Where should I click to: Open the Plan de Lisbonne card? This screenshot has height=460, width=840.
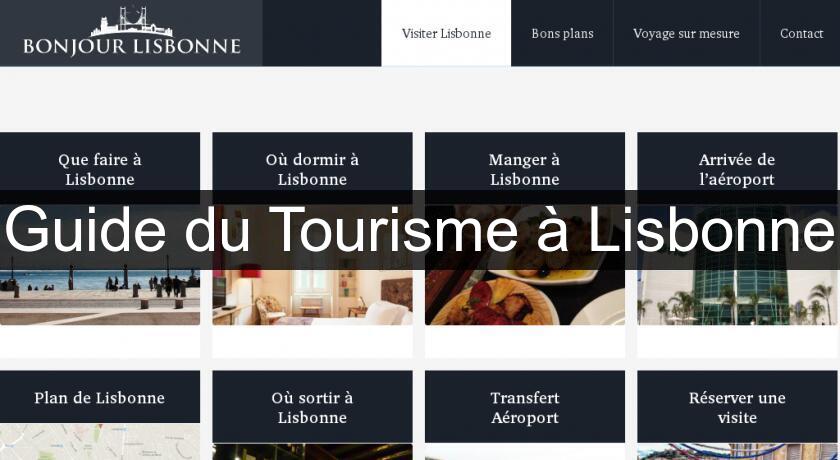tap(100, 400)
